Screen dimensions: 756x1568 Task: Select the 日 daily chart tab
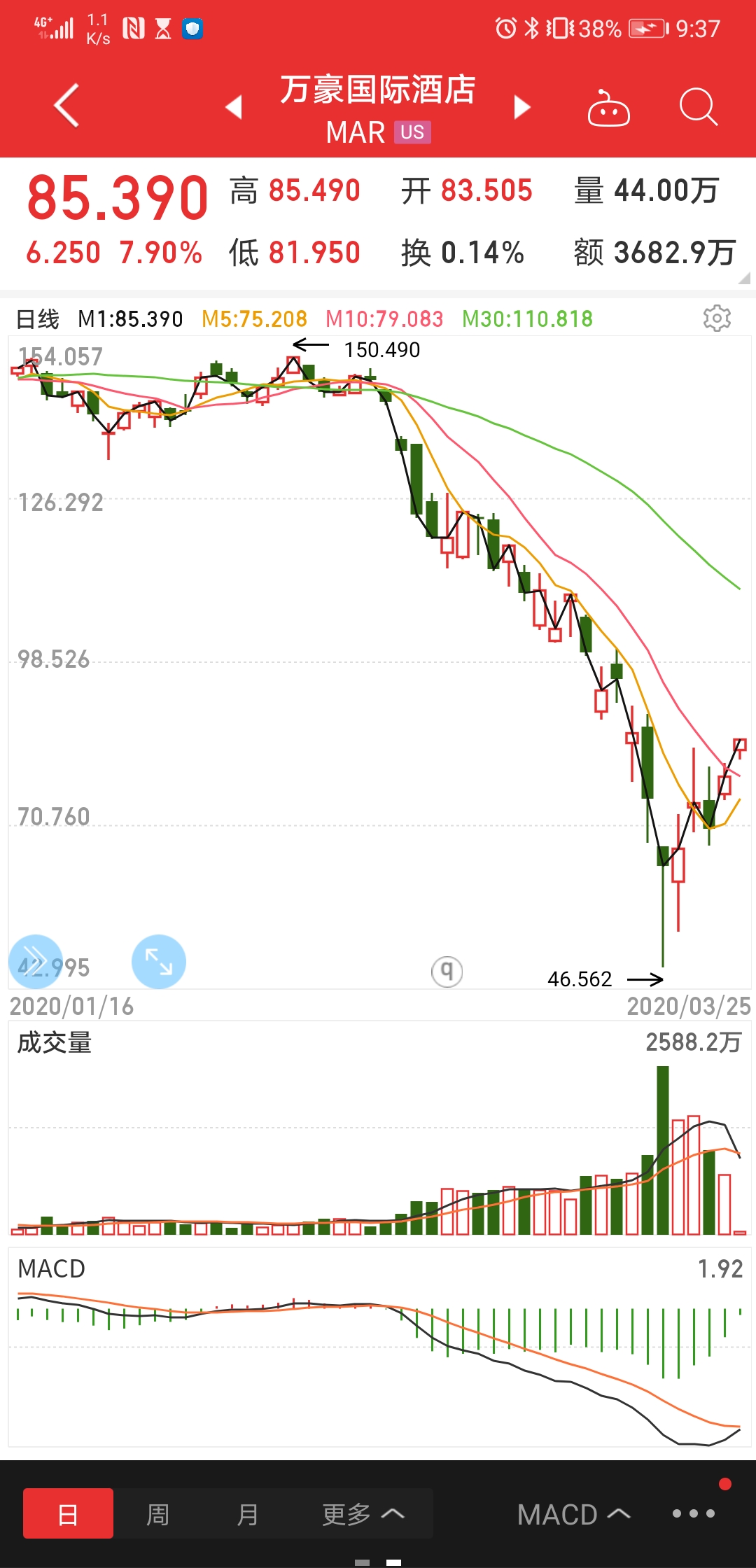click(68, 1514)
